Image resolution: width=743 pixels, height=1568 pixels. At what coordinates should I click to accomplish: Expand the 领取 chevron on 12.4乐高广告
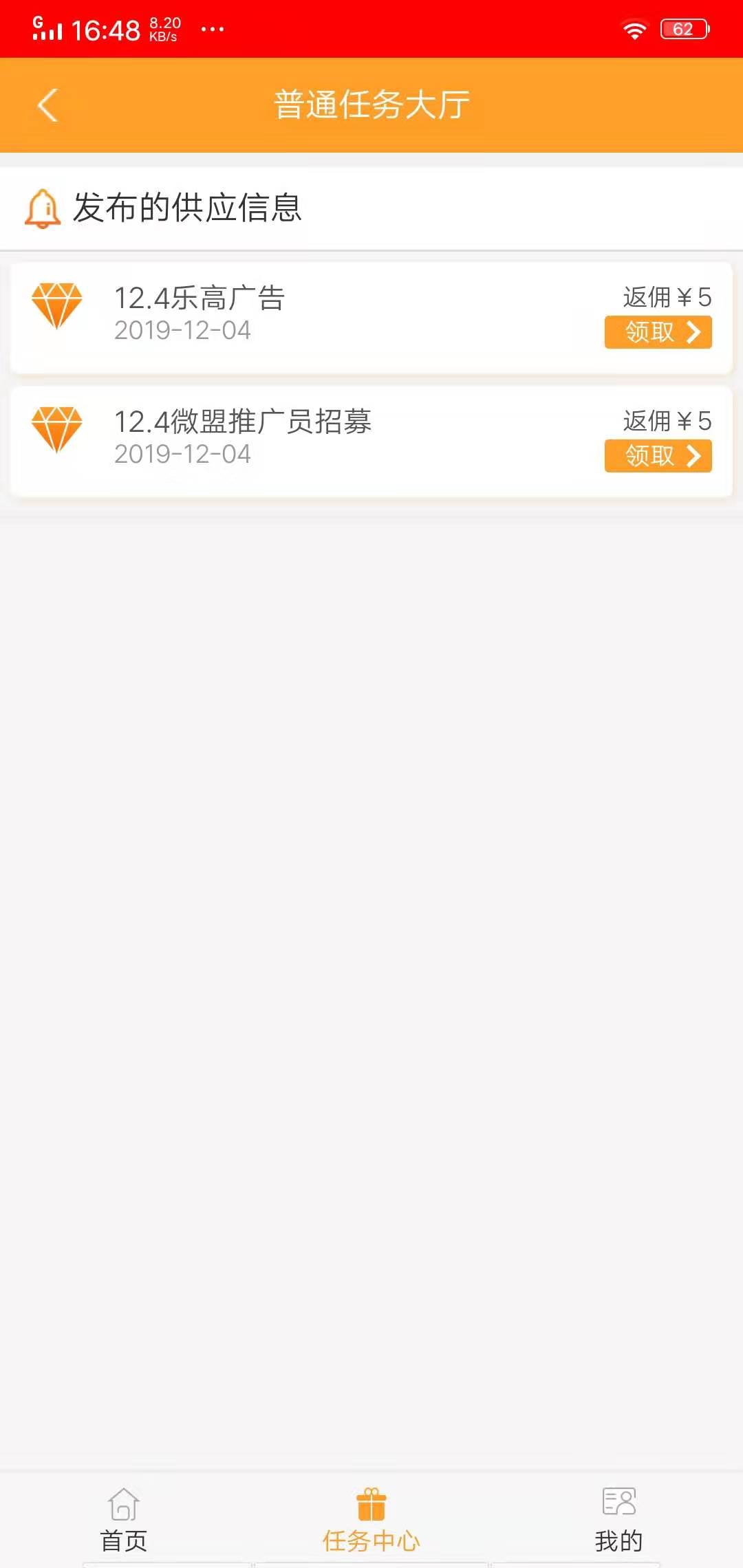coord(693,331)
